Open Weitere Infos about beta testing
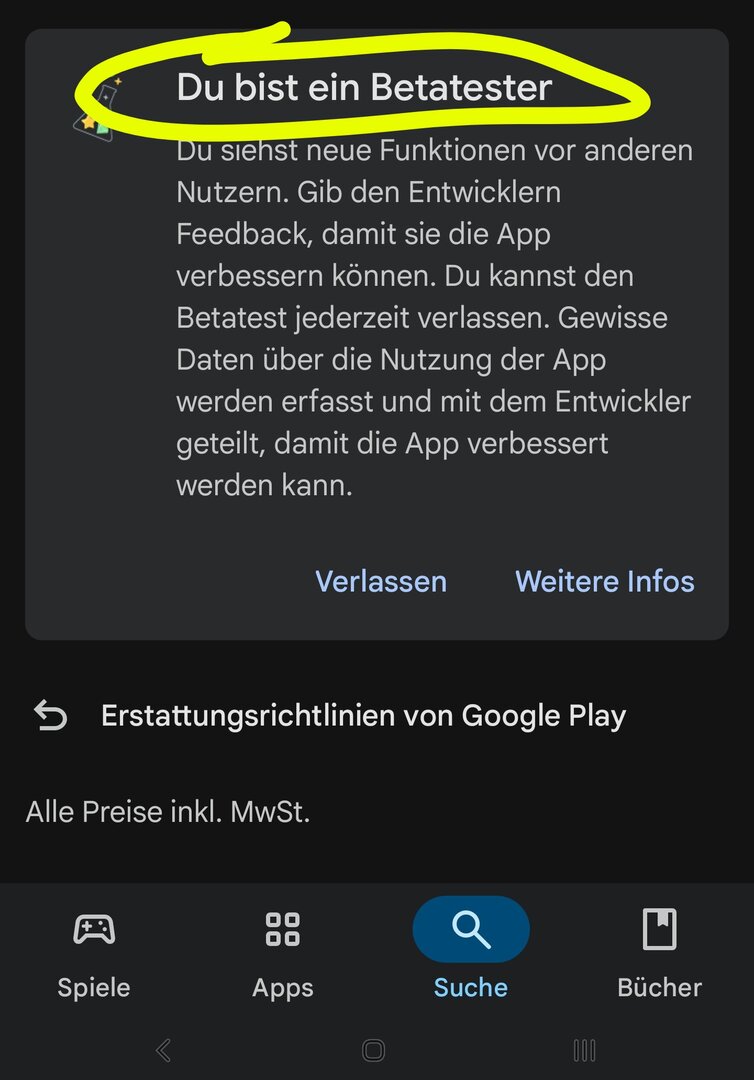754x1080 pixels. 604,581
